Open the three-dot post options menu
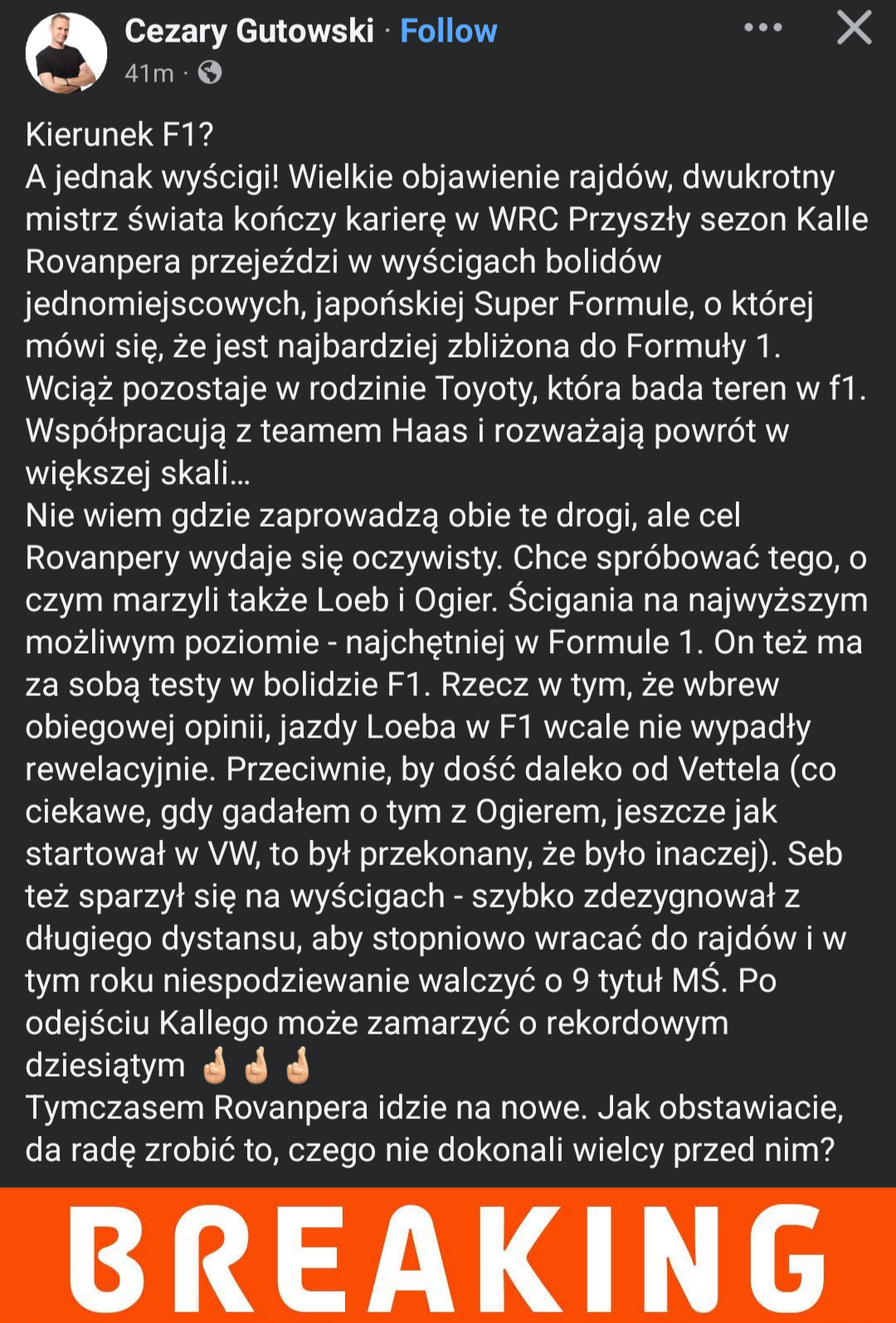This screenshot has height=1323, width=896. point(762,27)
